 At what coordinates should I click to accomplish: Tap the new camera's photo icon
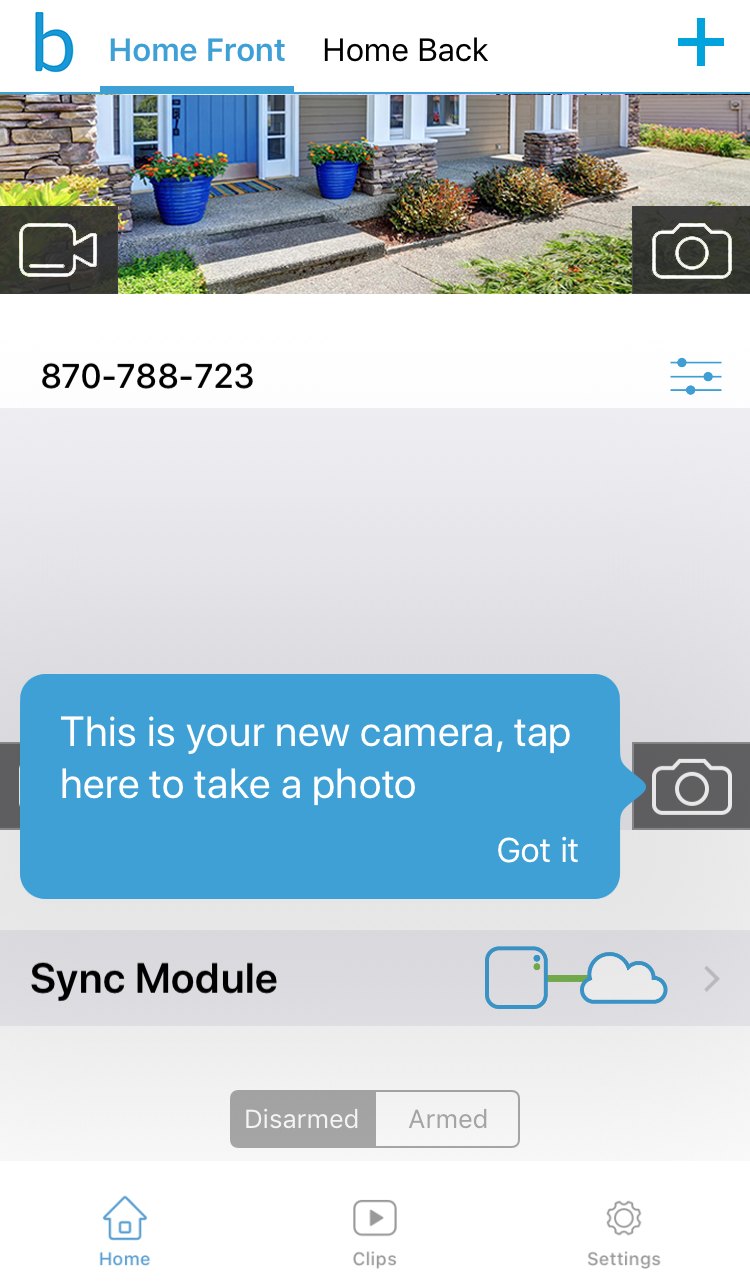(692, 786)
